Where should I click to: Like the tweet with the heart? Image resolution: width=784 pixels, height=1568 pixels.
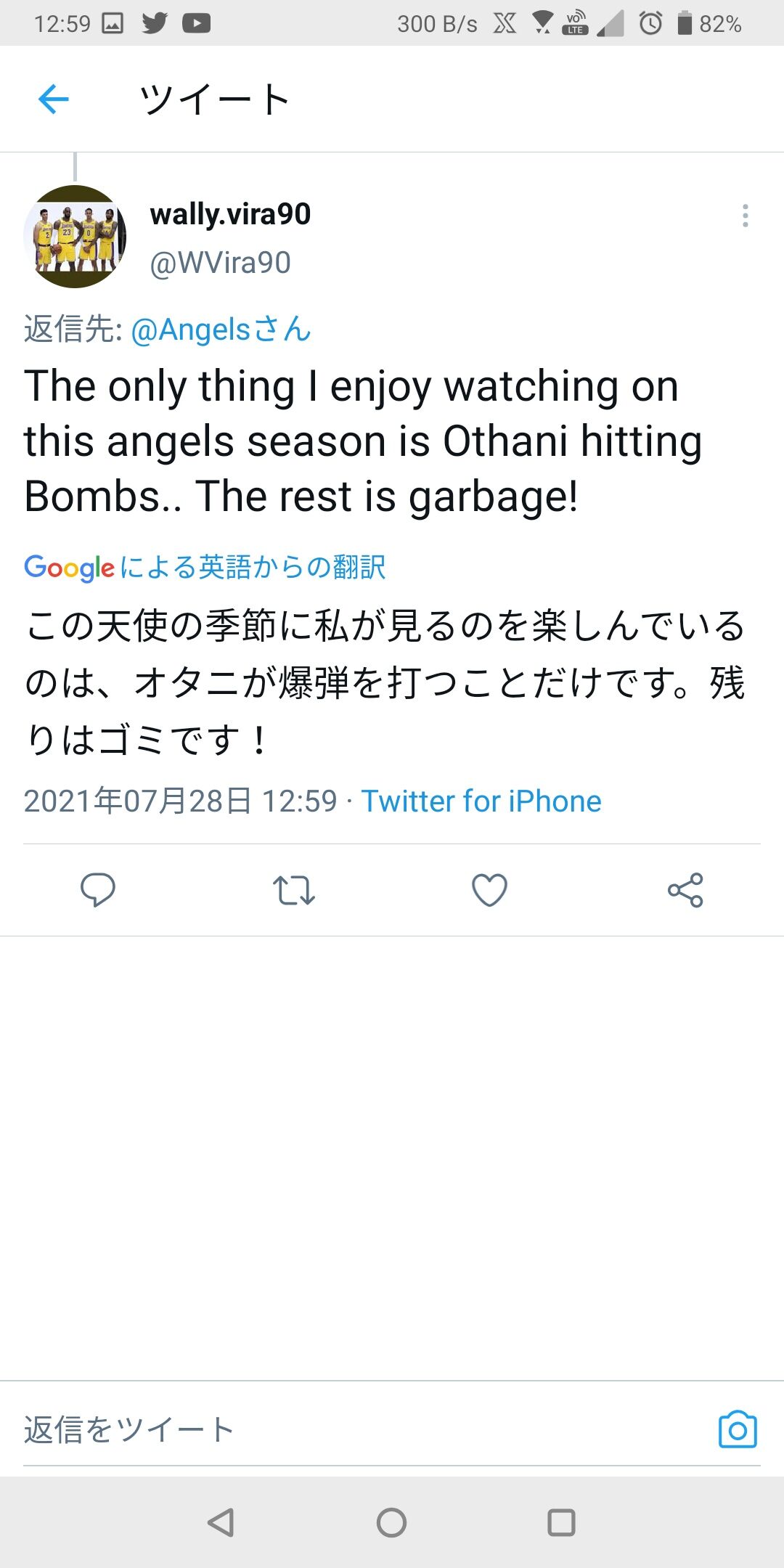point(490,890)
